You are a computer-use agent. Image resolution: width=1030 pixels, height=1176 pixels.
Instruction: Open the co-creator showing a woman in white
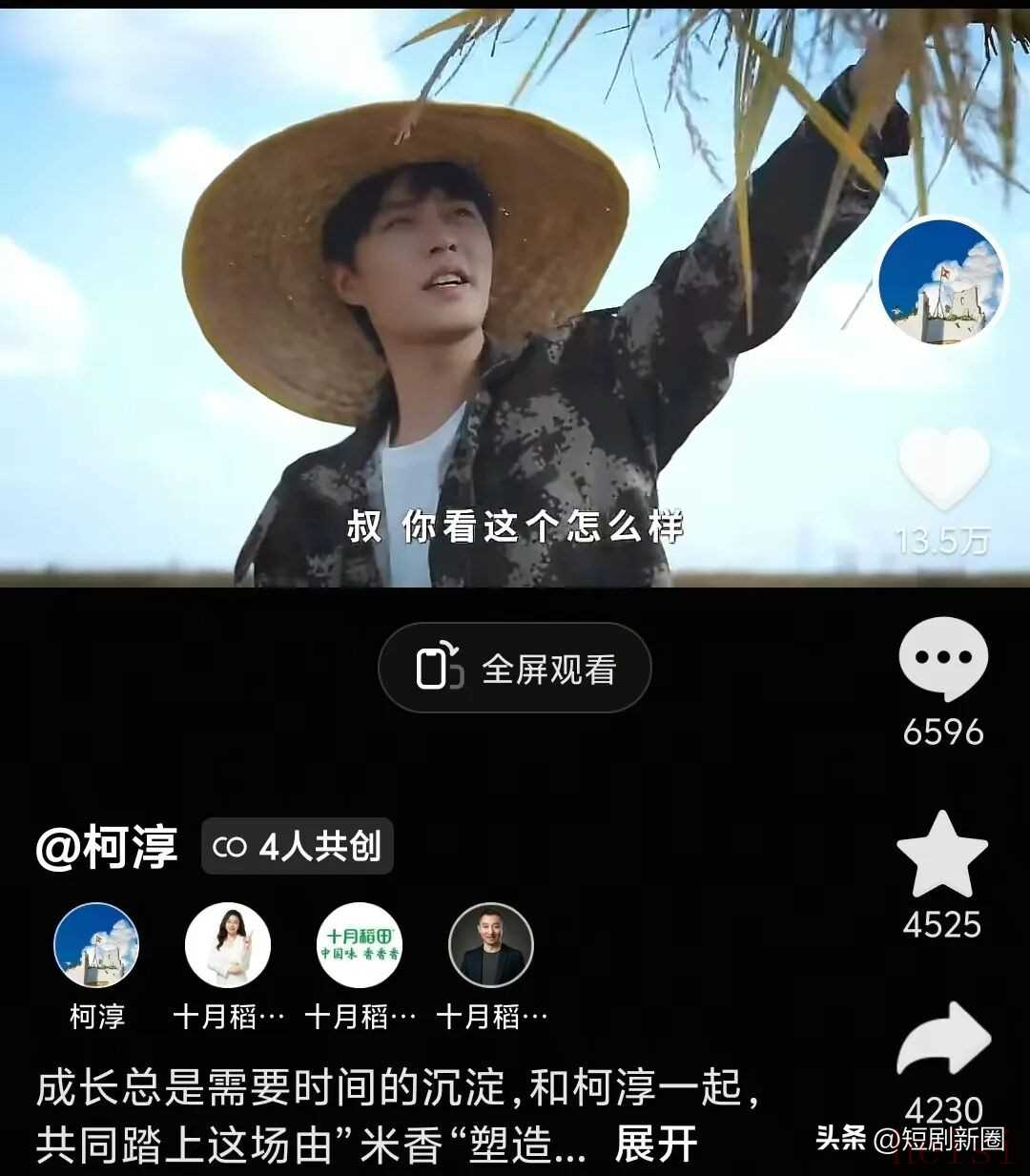[x=228, y=945]
